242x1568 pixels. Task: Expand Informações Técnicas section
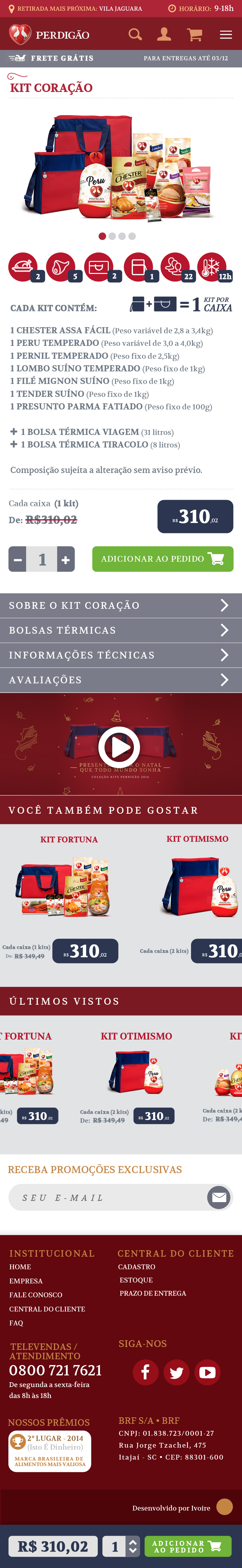(x=121, y=655)
